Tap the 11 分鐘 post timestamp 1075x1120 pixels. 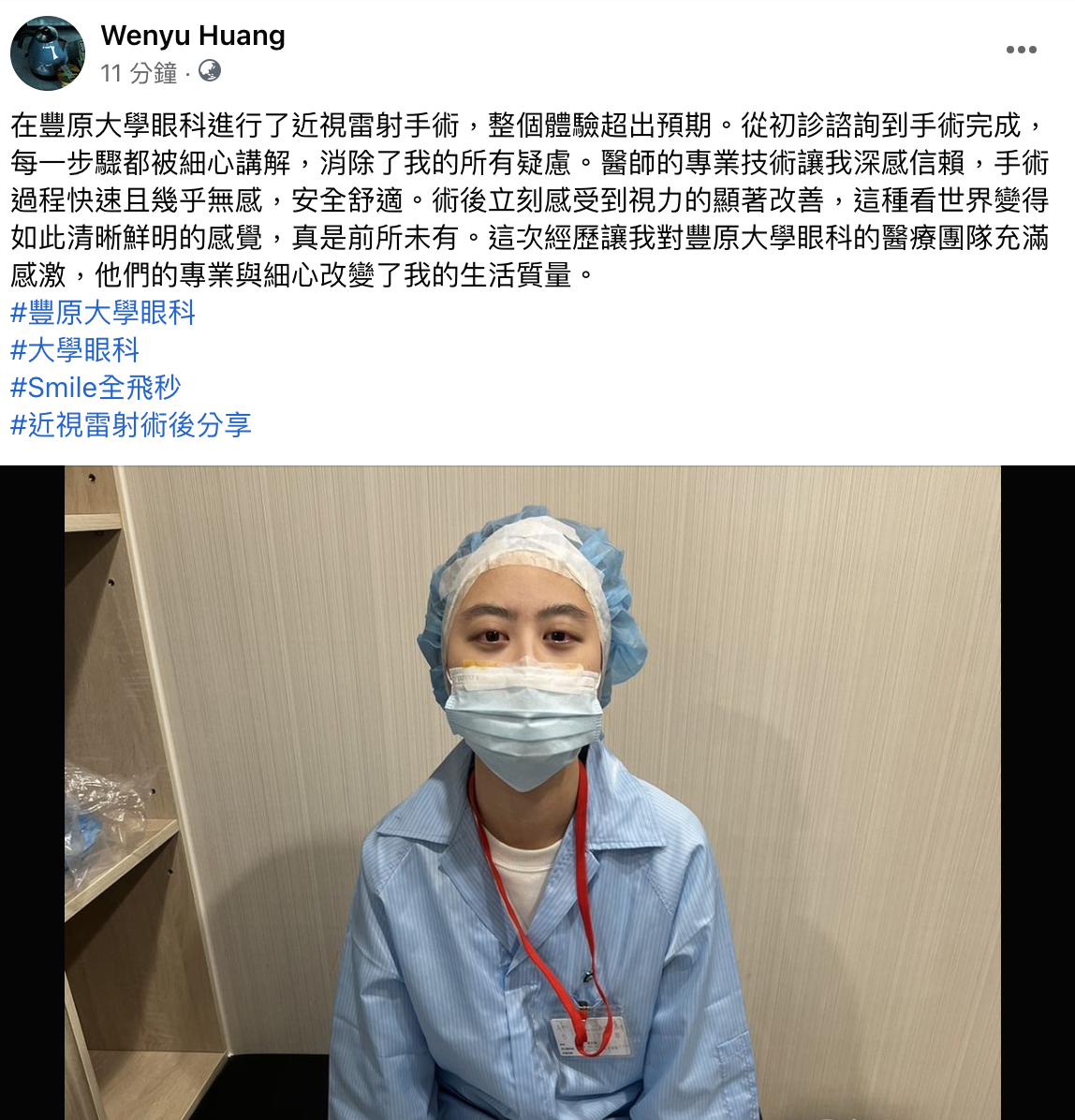coord(139,72)
